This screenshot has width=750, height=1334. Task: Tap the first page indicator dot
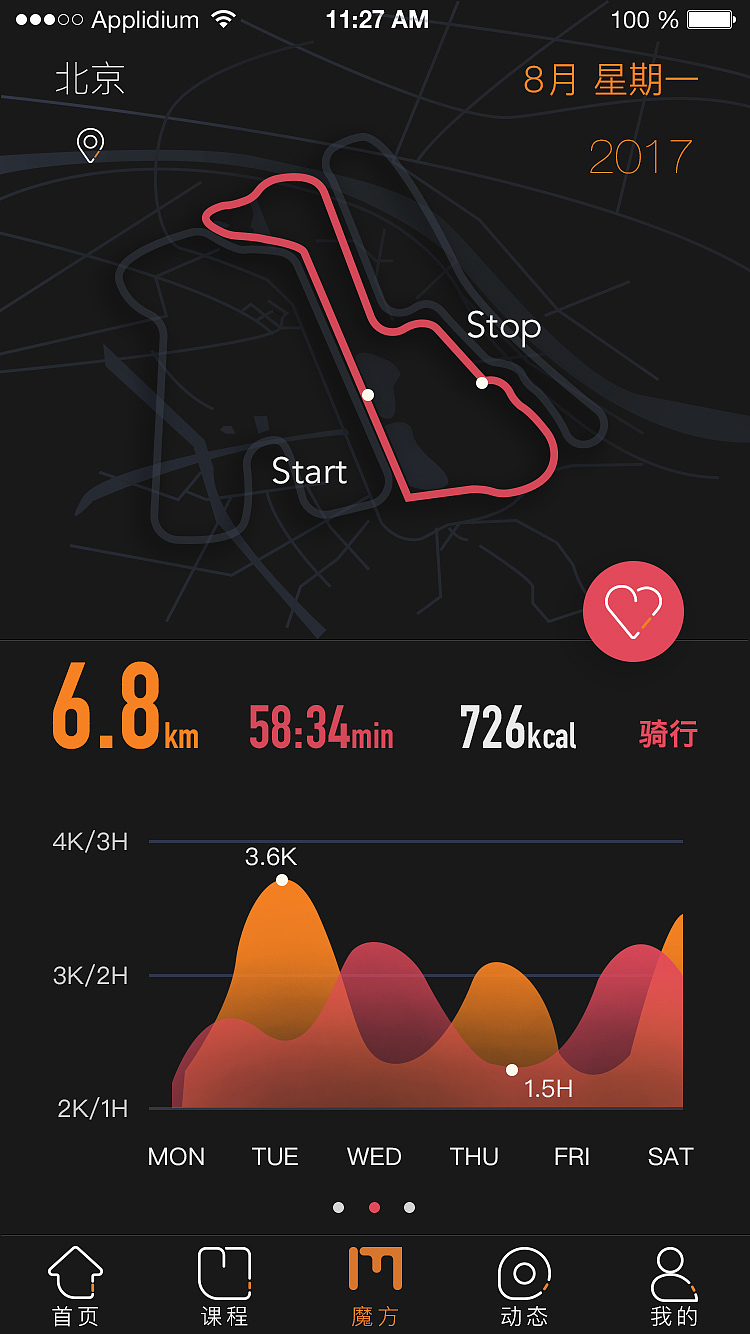point(338,1207)
